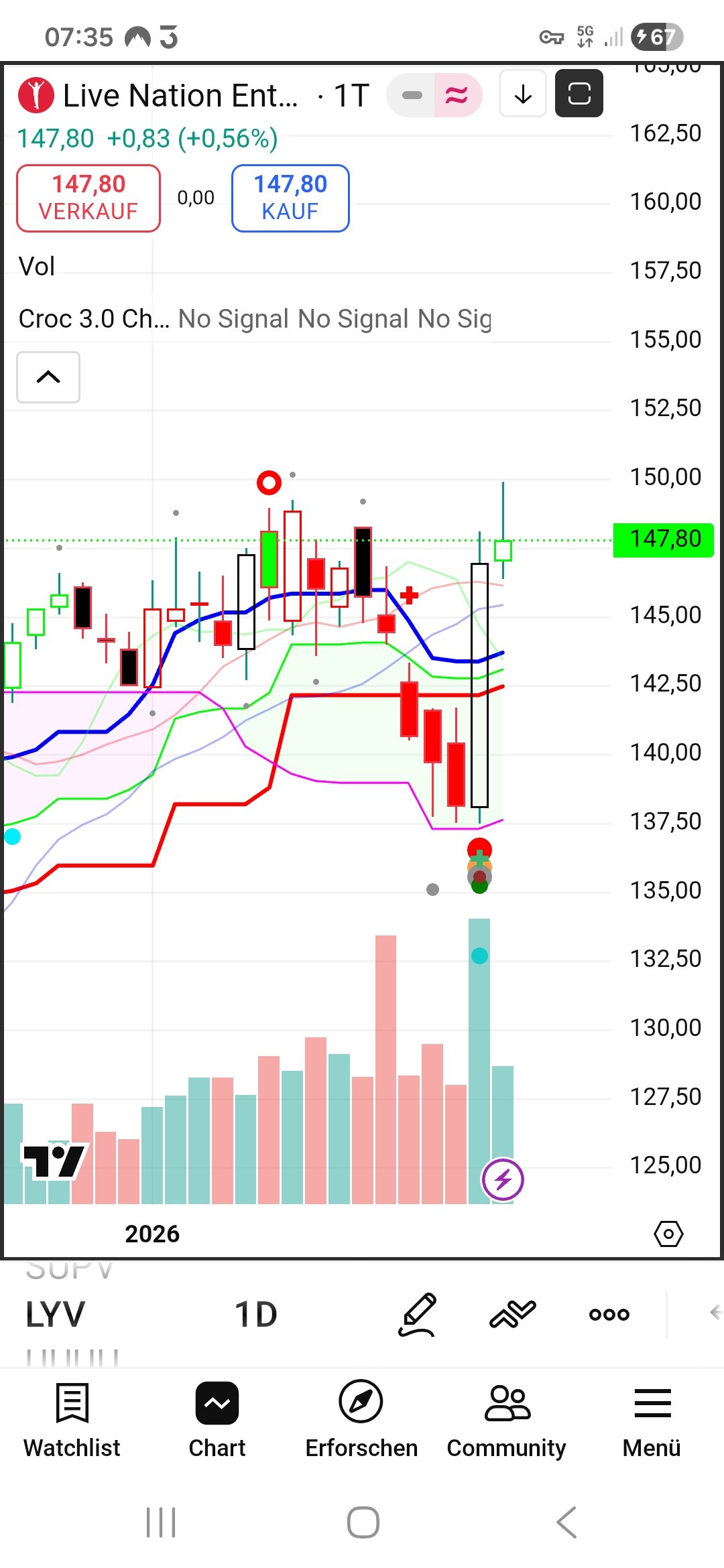The width and height of the screenshot is (724, 1568).
Task: Tap the blue KAUF 147,80 button
Action: [290, 198]
